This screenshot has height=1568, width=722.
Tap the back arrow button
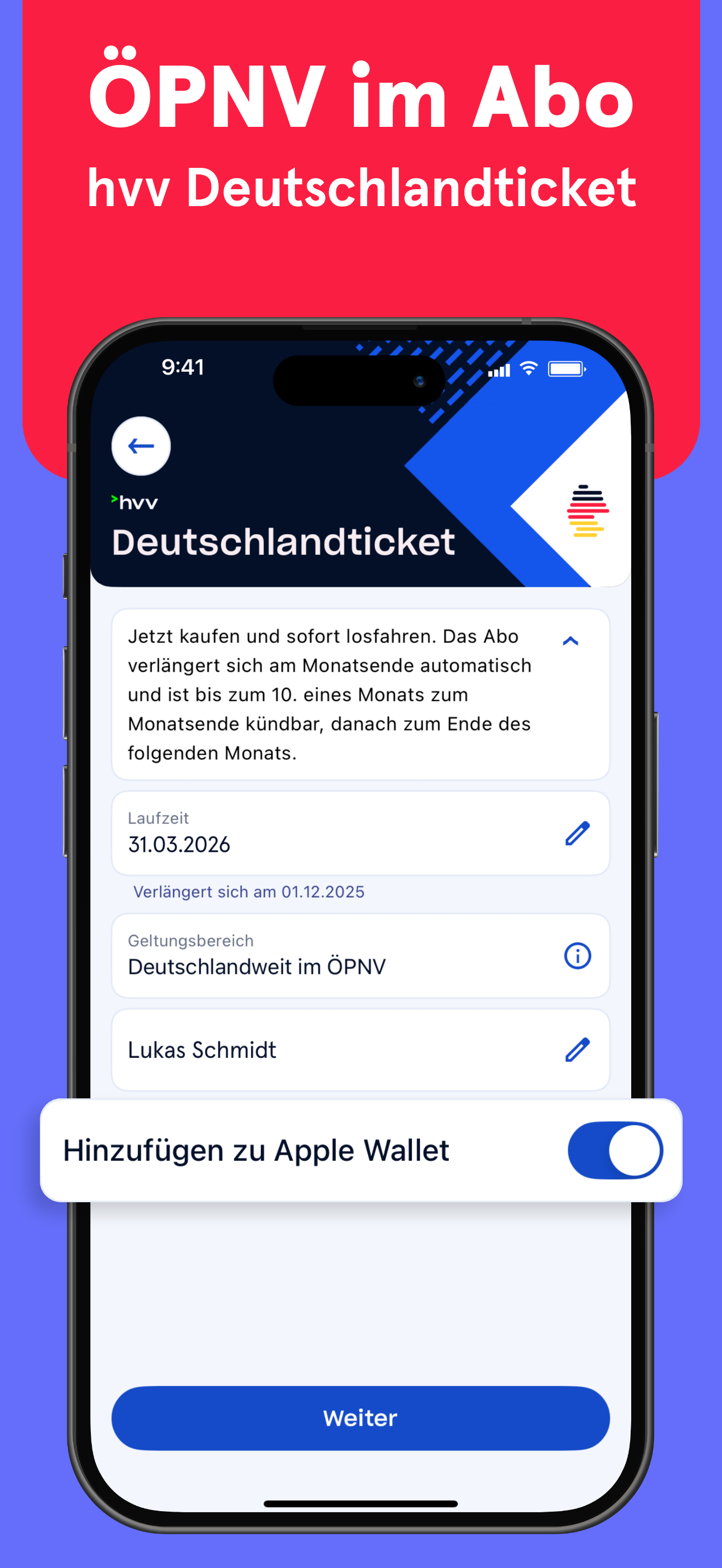[x=141, y=446]
